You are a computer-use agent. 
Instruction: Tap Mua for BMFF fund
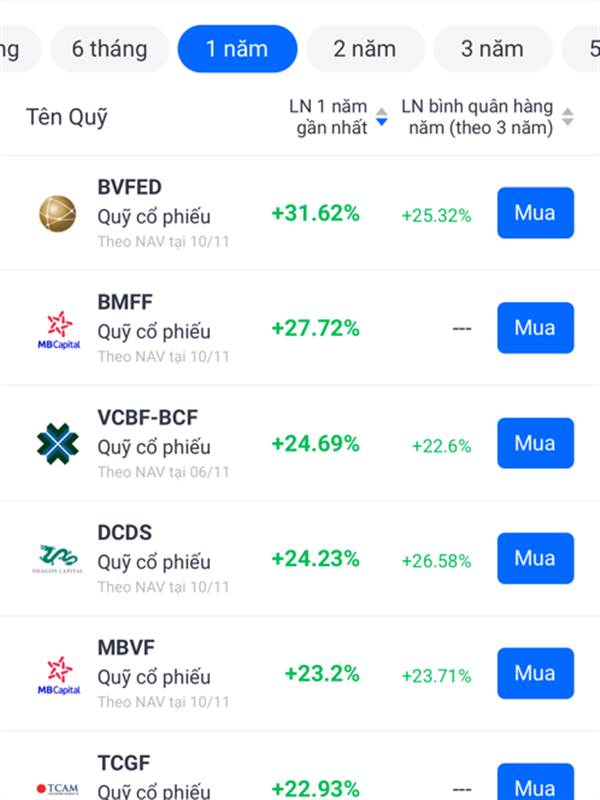coord(535,328)
